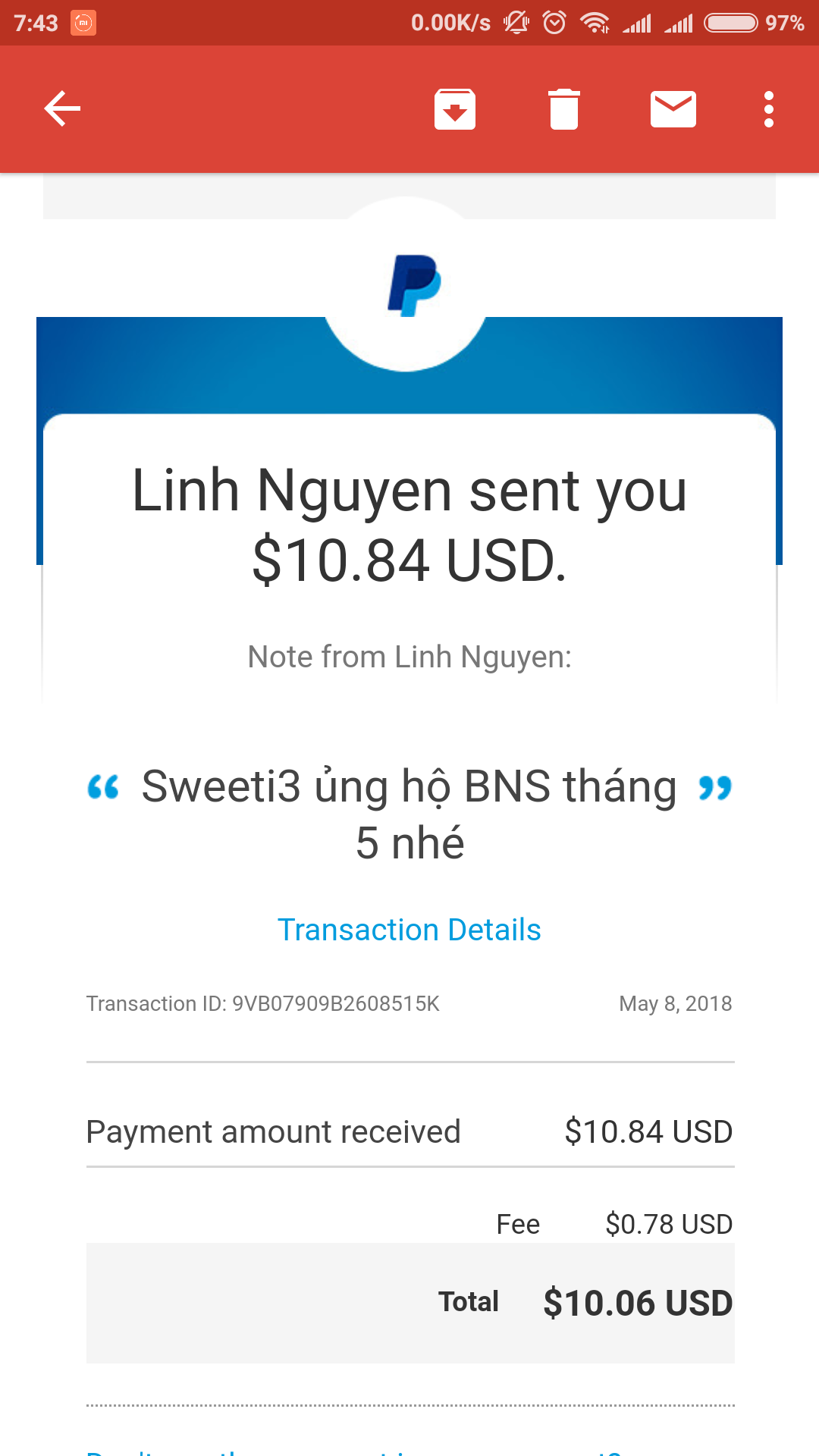Delete the email using trash icon
Viewport: 819px width, 1456px height.
[563, 108]
